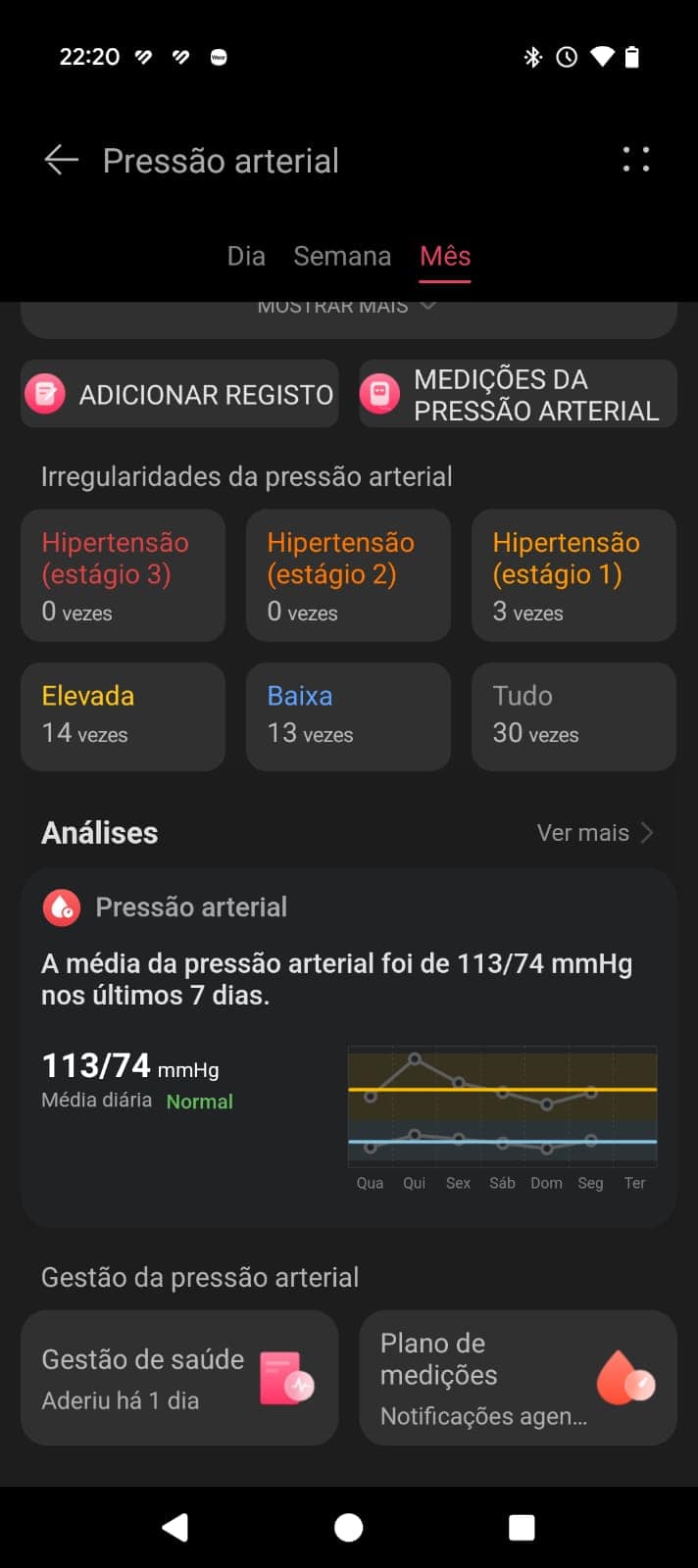Open Medições da pressão arterial
Screen dimensions: 698x1568
(x=518, y=394)
